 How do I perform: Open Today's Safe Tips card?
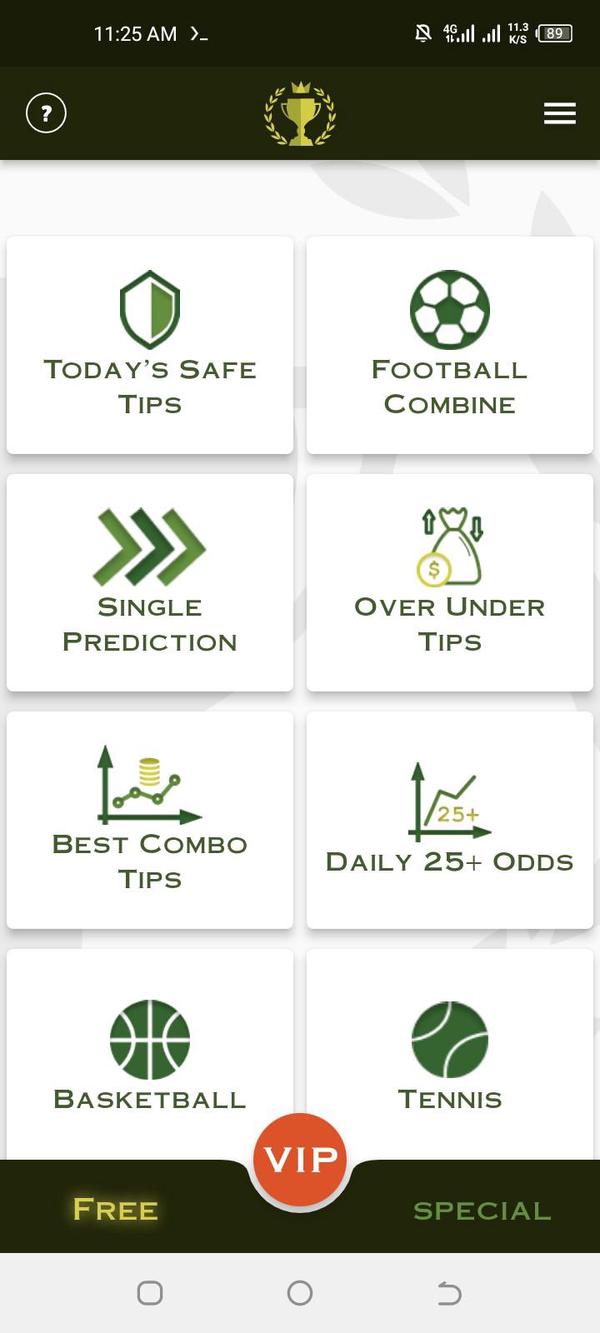(x=150, y=345)
